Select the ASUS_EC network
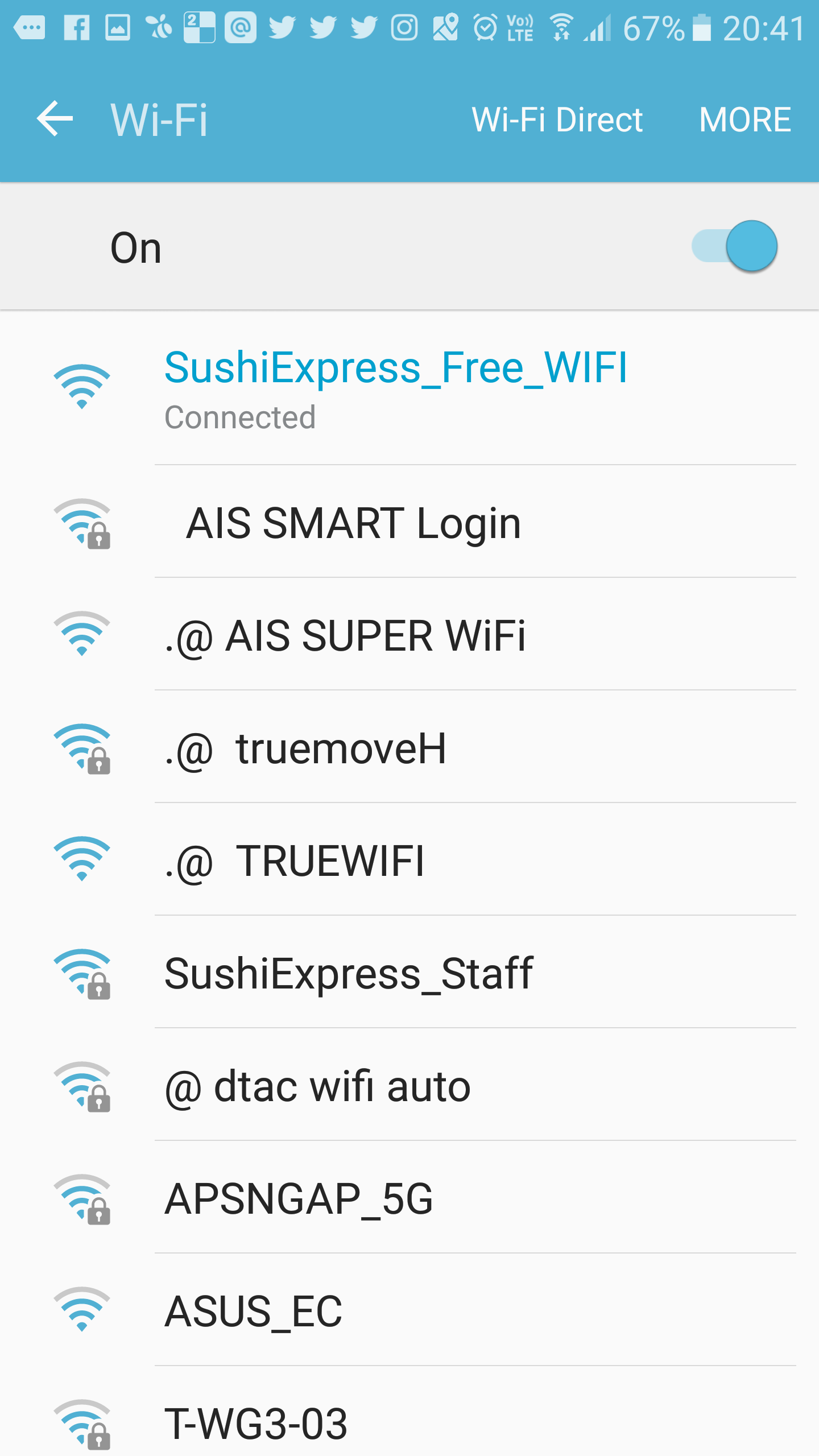 coord(409,1310)
